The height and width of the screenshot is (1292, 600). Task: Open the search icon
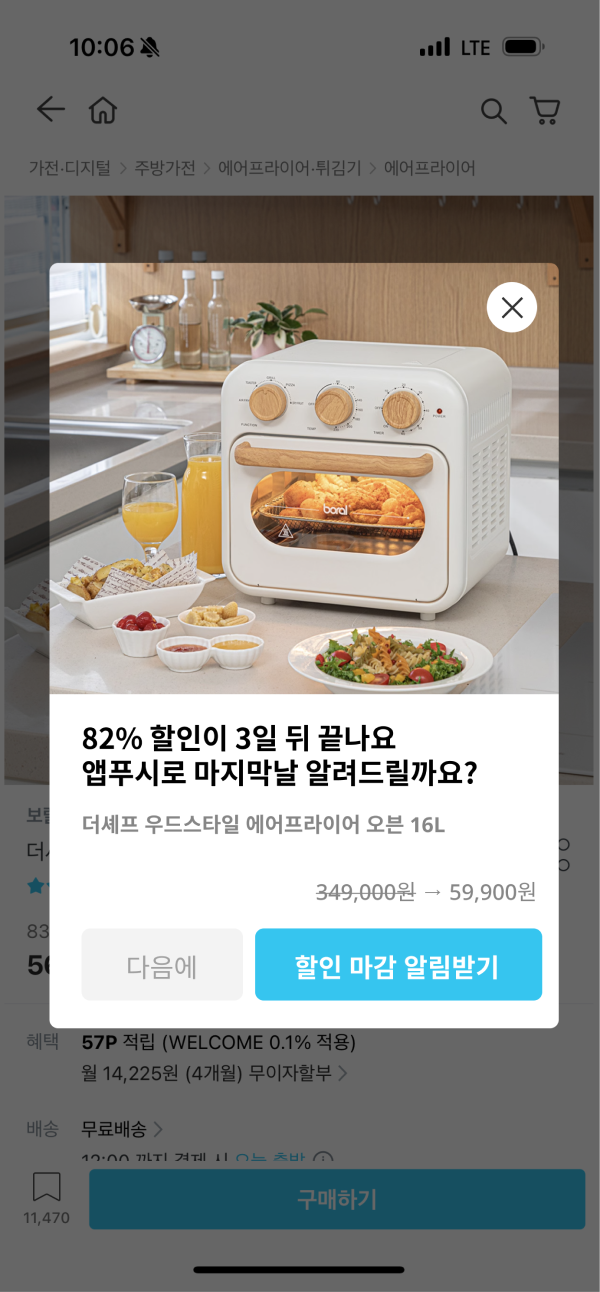pos(493,111)
